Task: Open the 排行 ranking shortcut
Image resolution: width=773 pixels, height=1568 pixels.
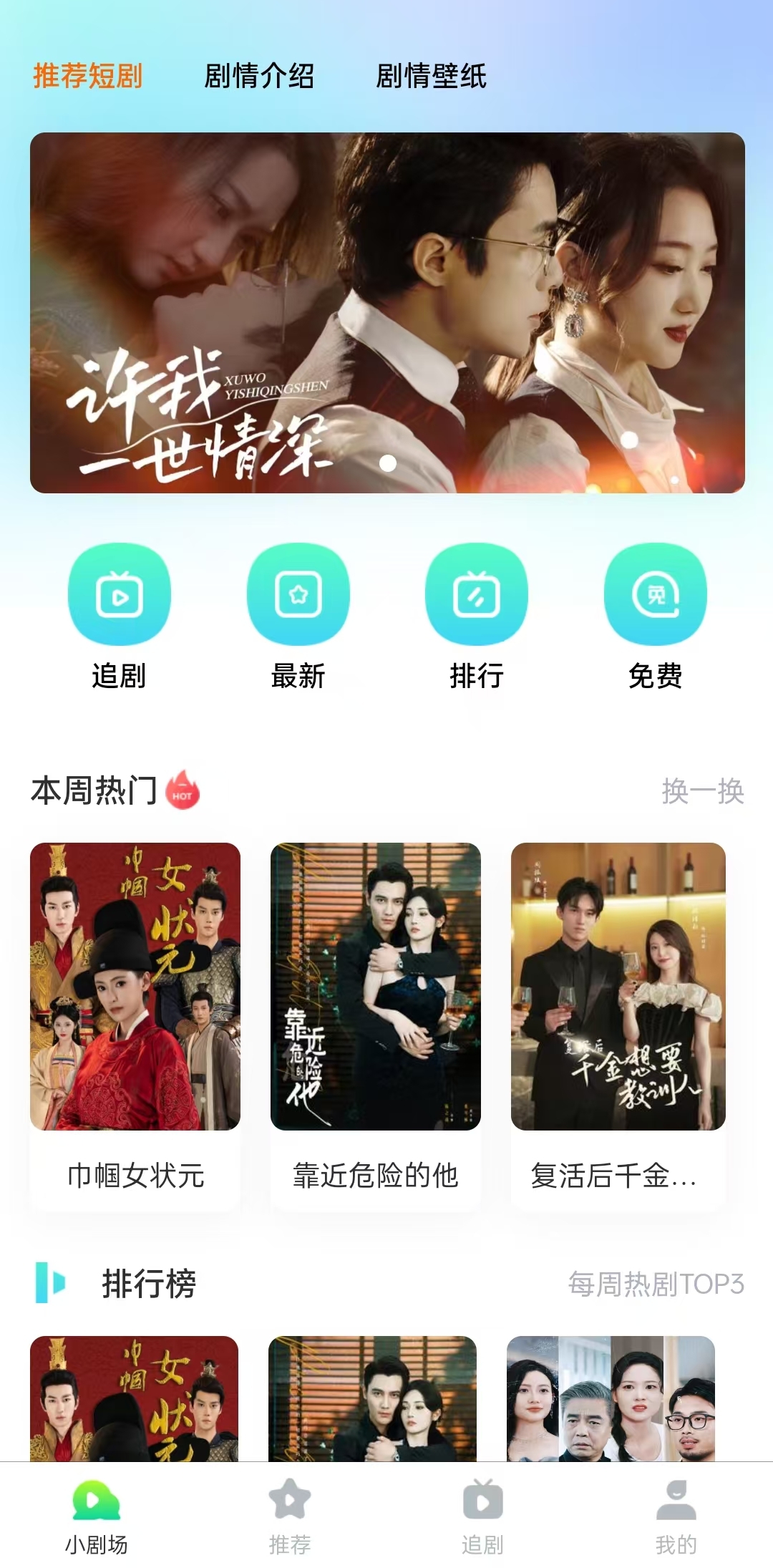Action: (x=477, y=595)
